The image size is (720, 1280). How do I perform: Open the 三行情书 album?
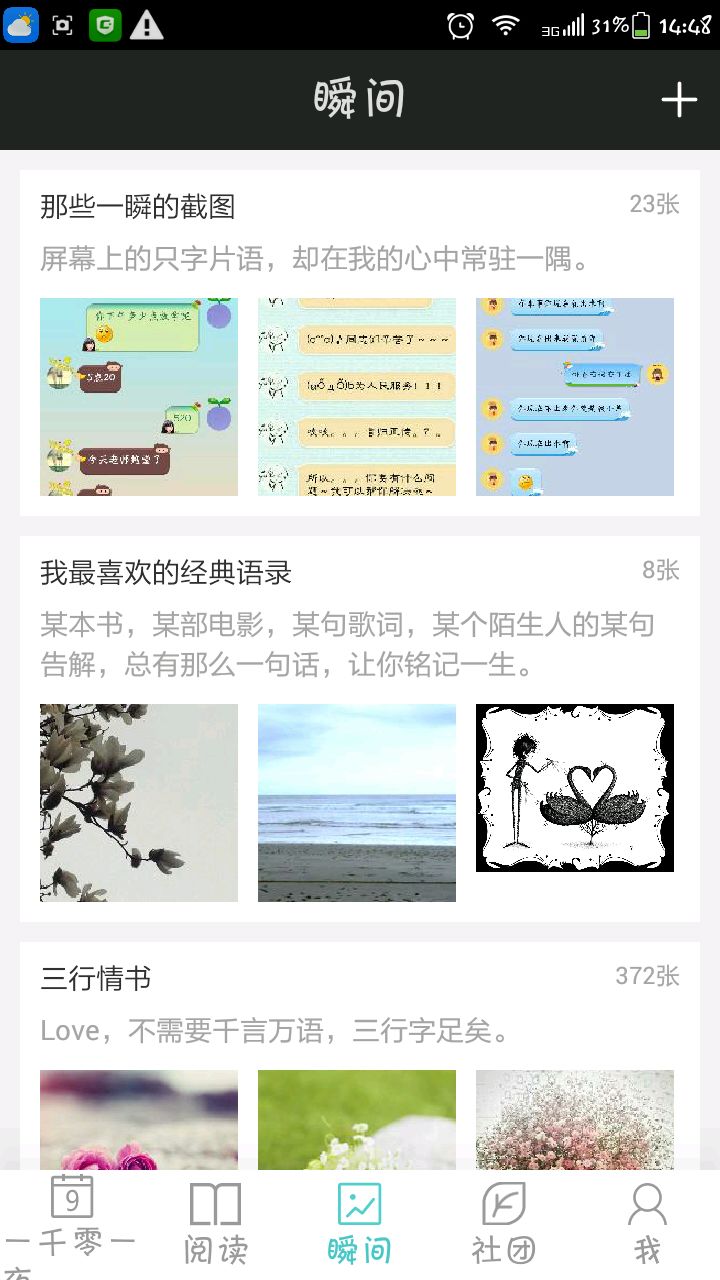point(96,978)
